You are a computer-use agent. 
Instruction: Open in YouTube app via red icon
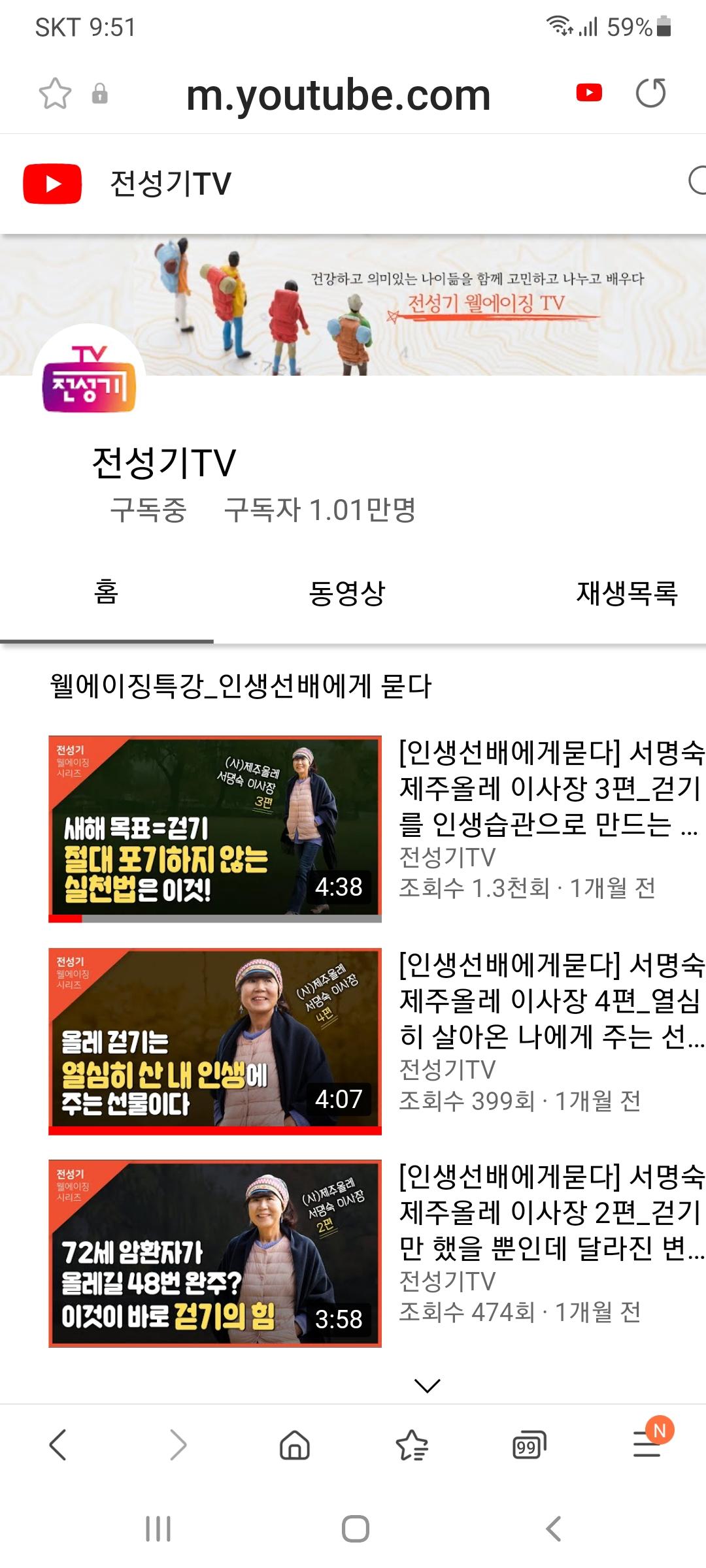coord(589,93)
